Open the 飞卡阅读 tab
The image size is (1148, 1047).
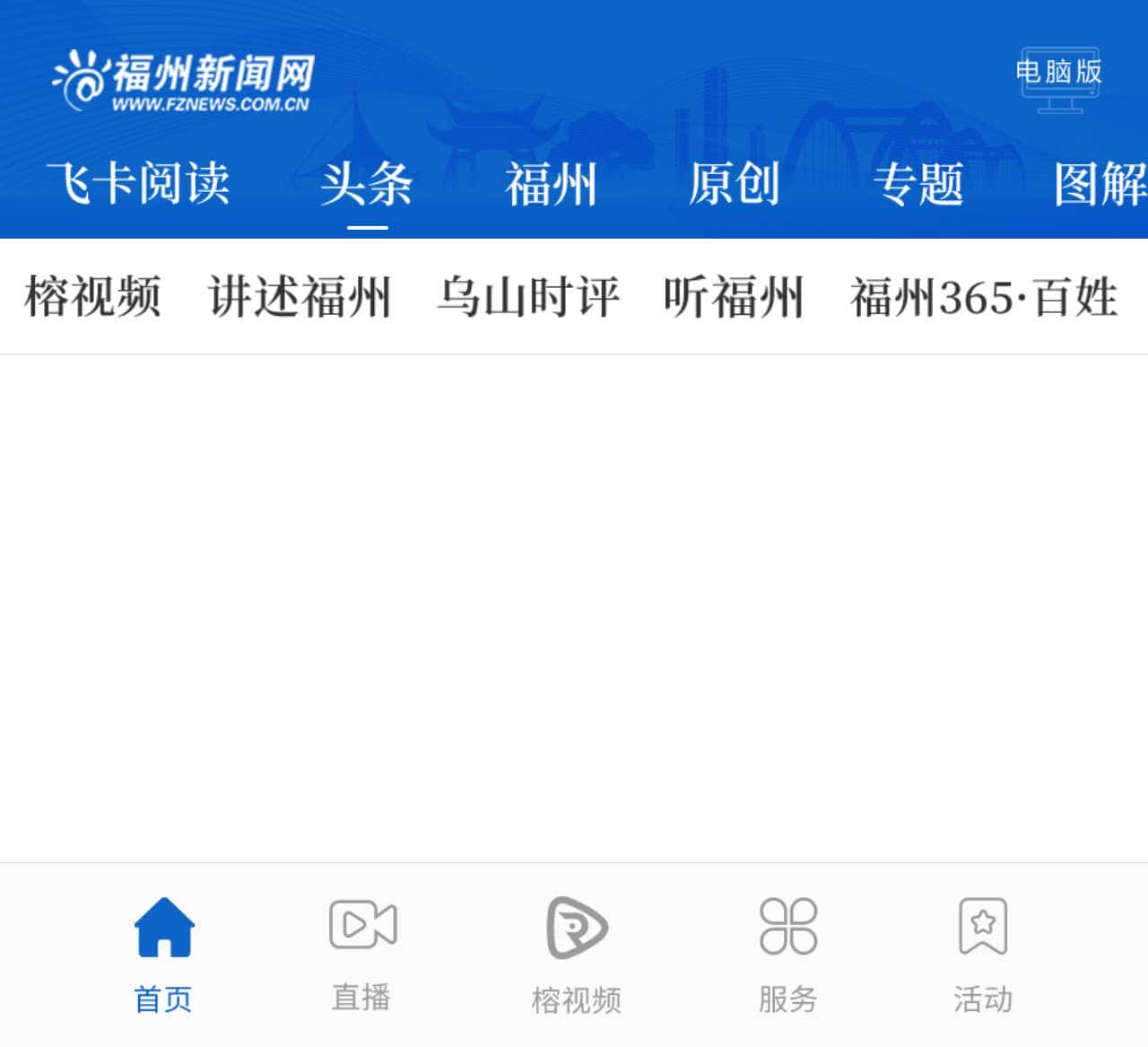[x=138, y=184]
